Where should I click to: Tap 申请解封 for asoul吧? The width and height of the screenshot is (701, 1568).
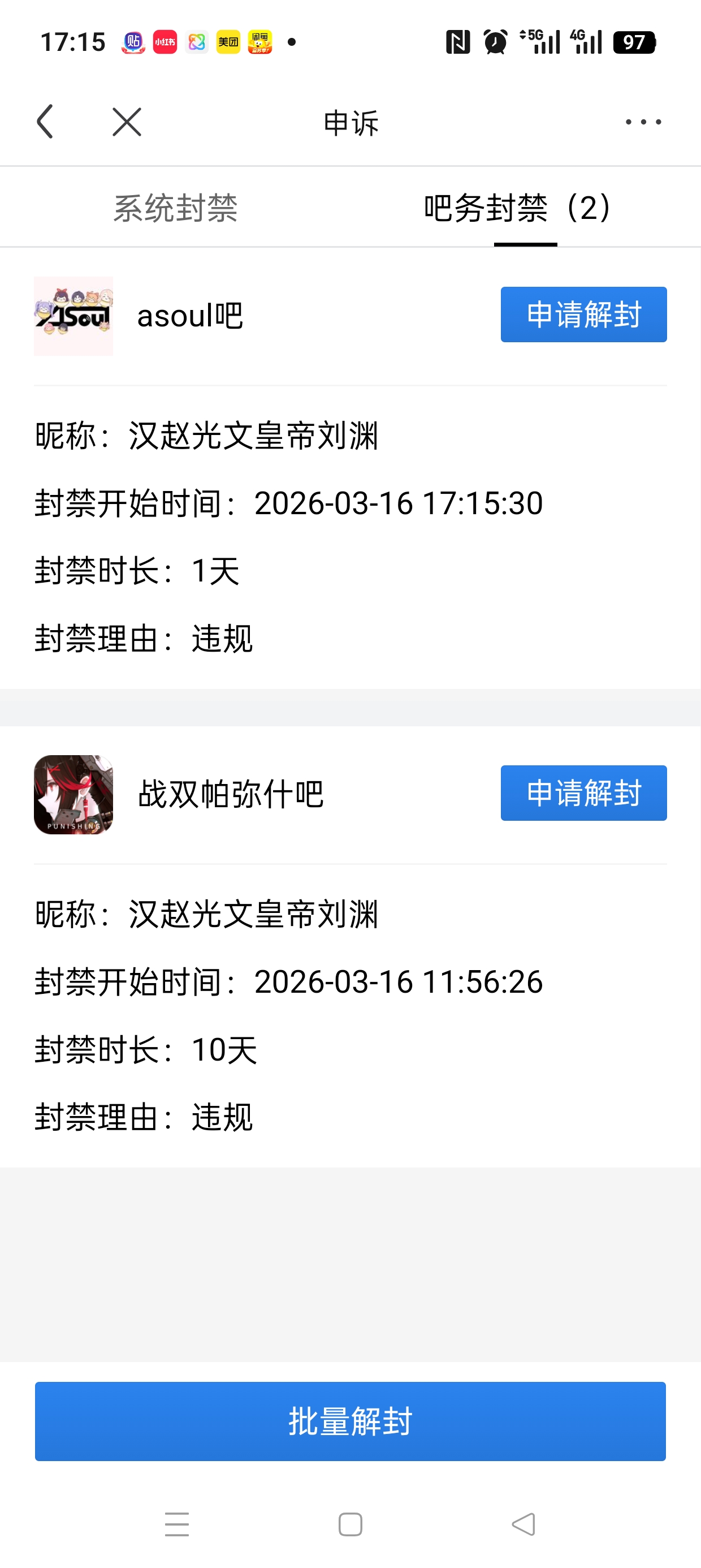(583, 314)
